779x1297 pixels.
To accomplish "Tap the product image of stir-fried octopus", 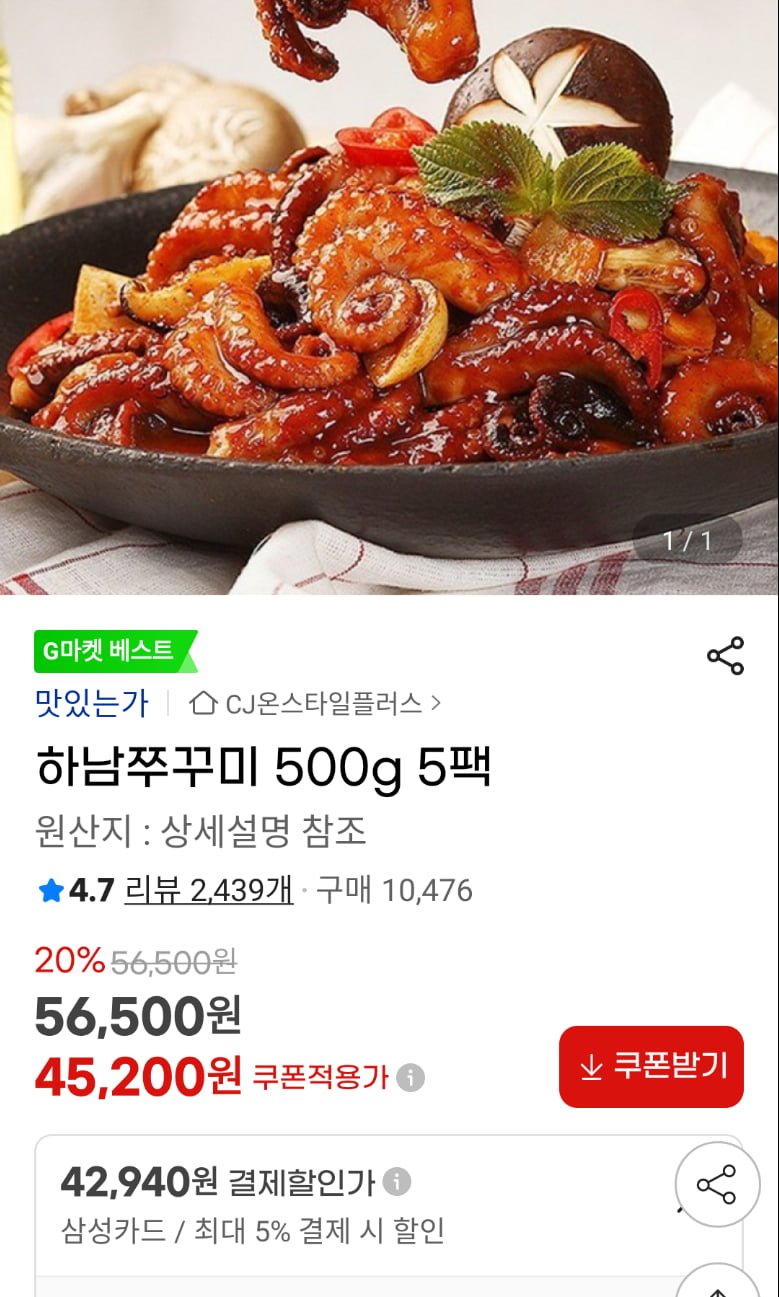I will click(x=389, y=300).
